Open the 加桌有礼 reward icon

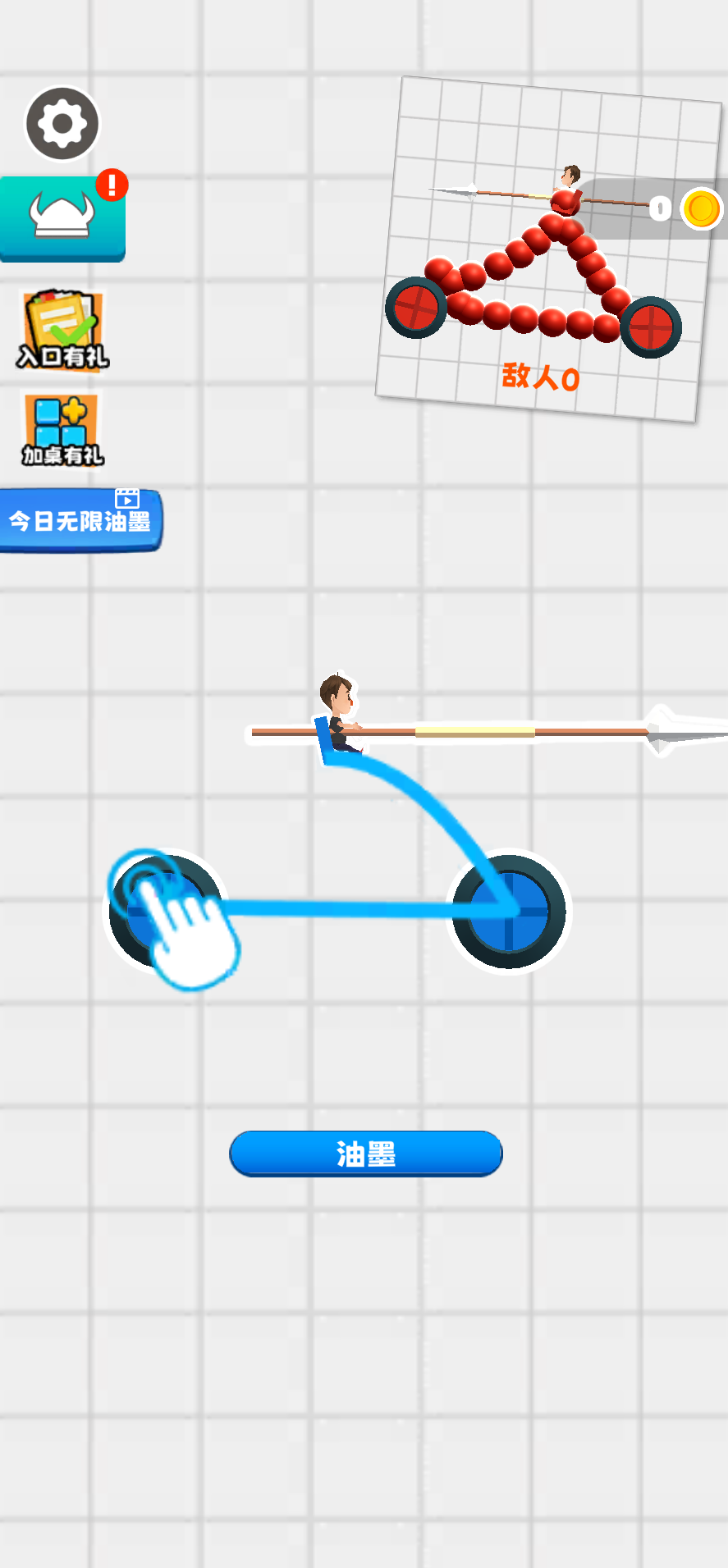tap(62, 429)
